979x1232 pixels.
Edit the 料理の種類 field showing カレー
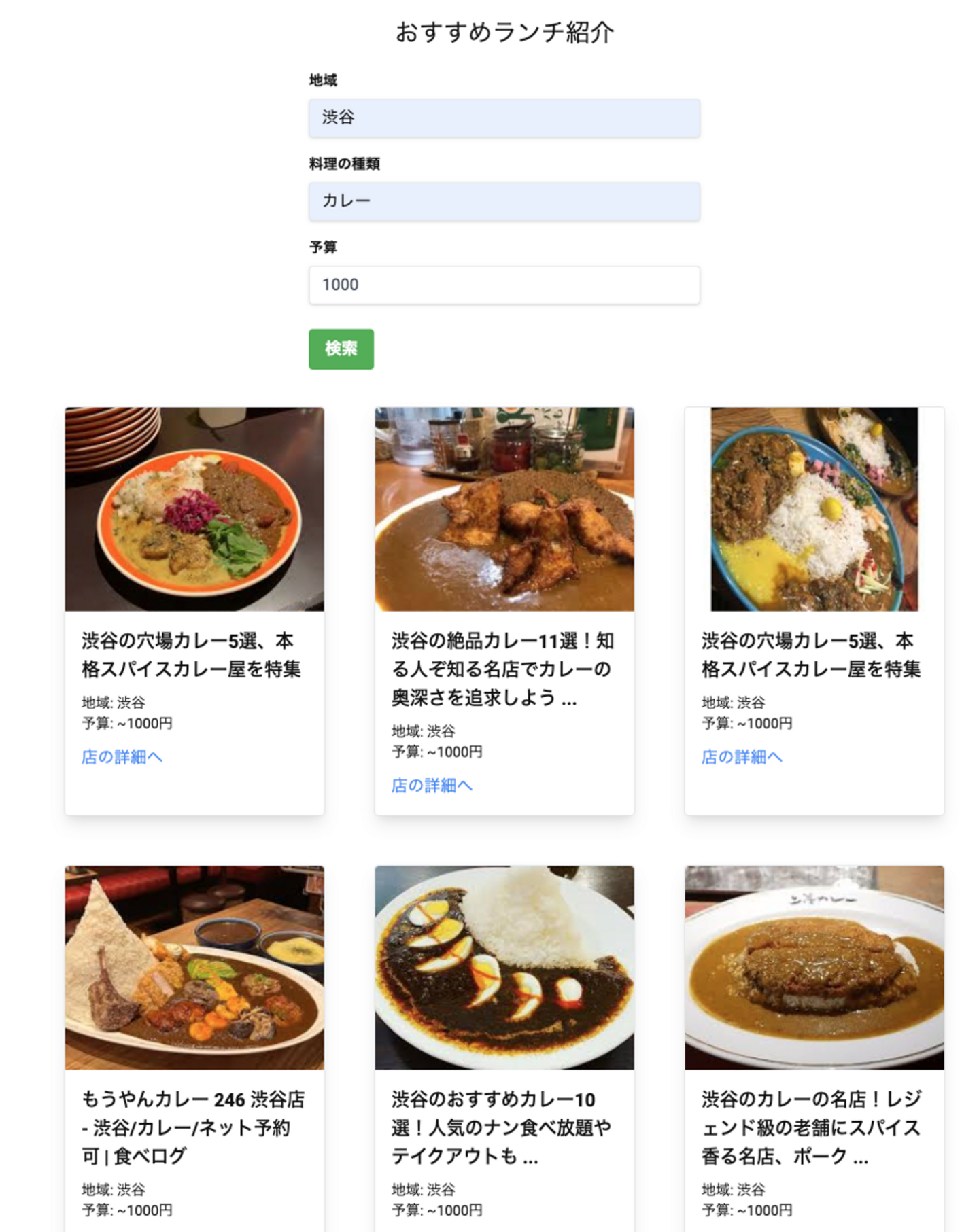tap(504, 201)
